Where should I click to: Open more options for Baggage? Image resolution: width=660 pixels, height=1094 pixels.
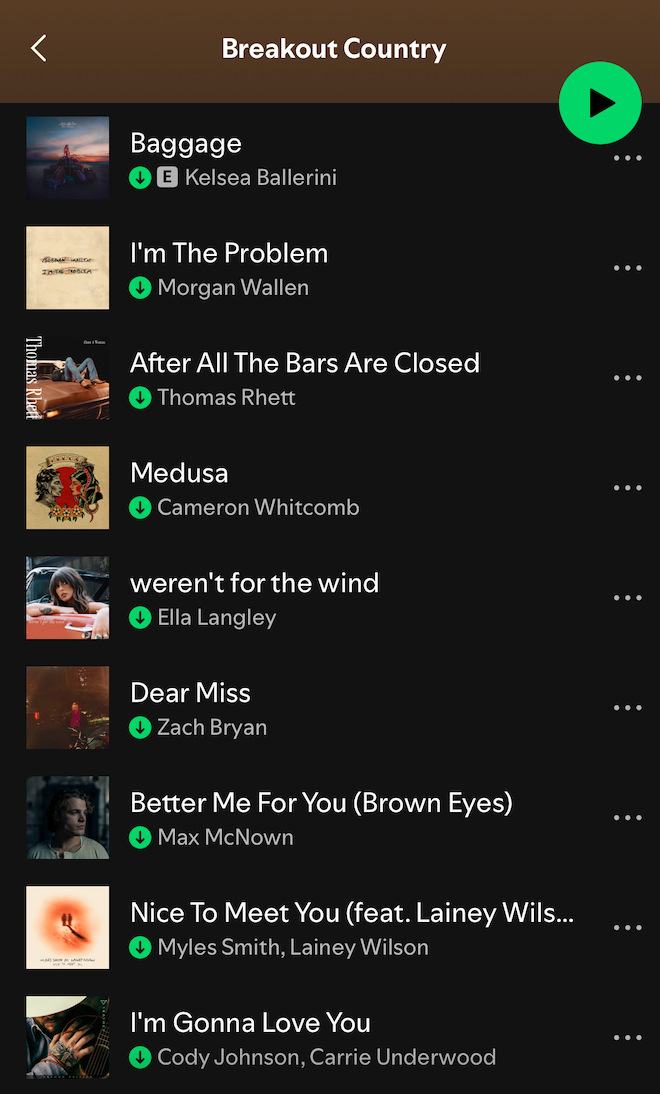pos(627,159)
